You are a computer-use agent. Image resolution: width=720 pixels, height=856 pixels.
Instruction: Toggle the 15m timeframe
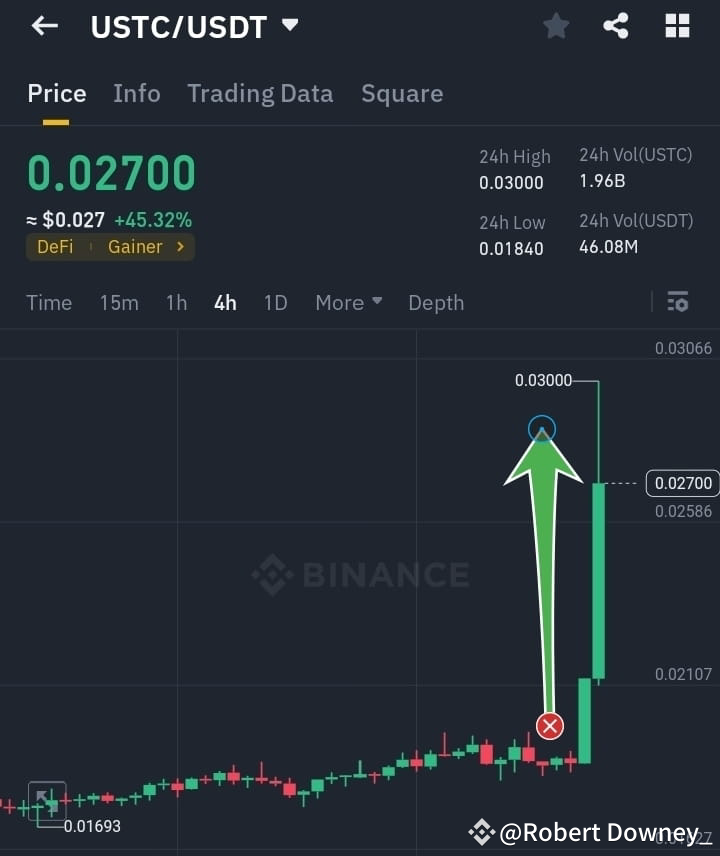pos(119,302)
